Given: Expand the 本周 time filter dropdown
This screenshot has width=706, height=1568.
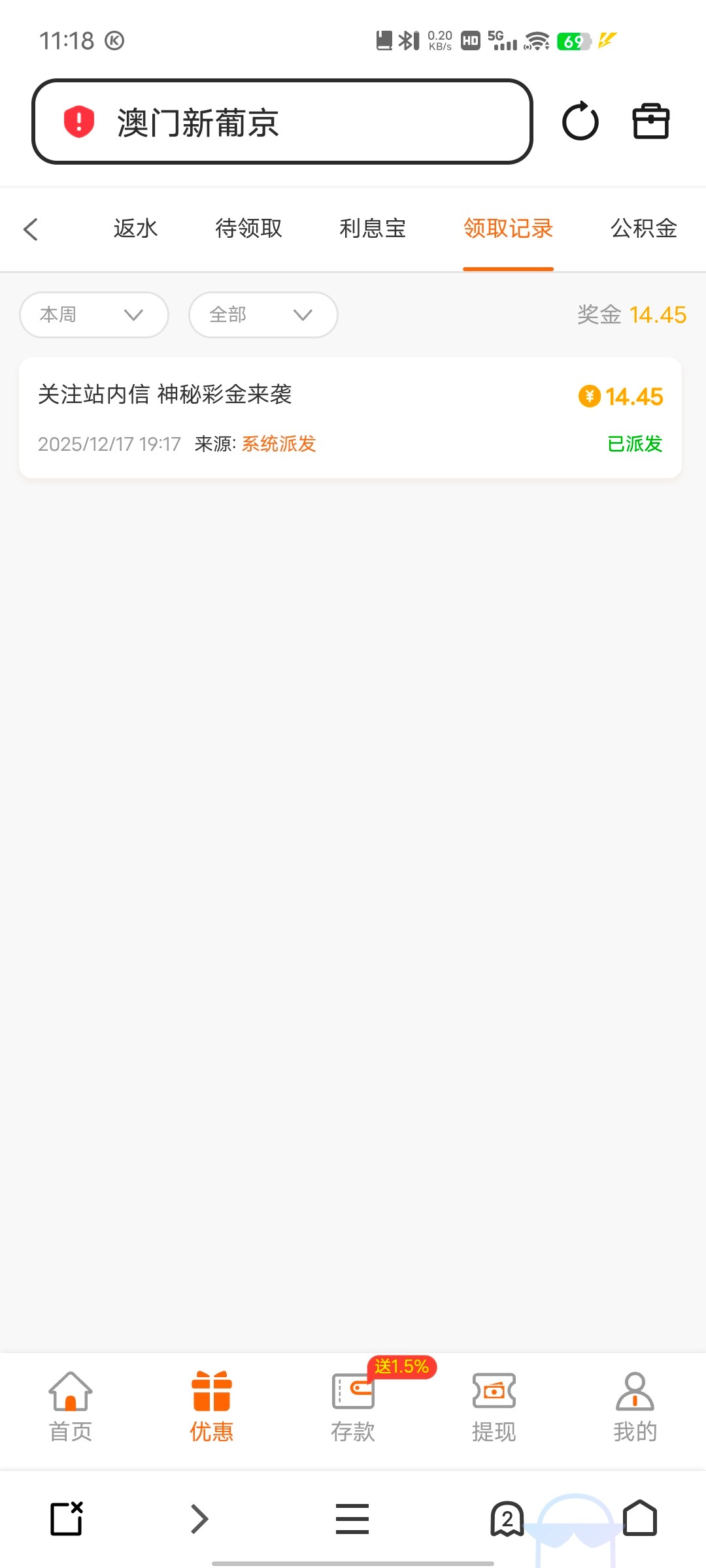Looking at the screenshot, I should (x=94, y=315).
